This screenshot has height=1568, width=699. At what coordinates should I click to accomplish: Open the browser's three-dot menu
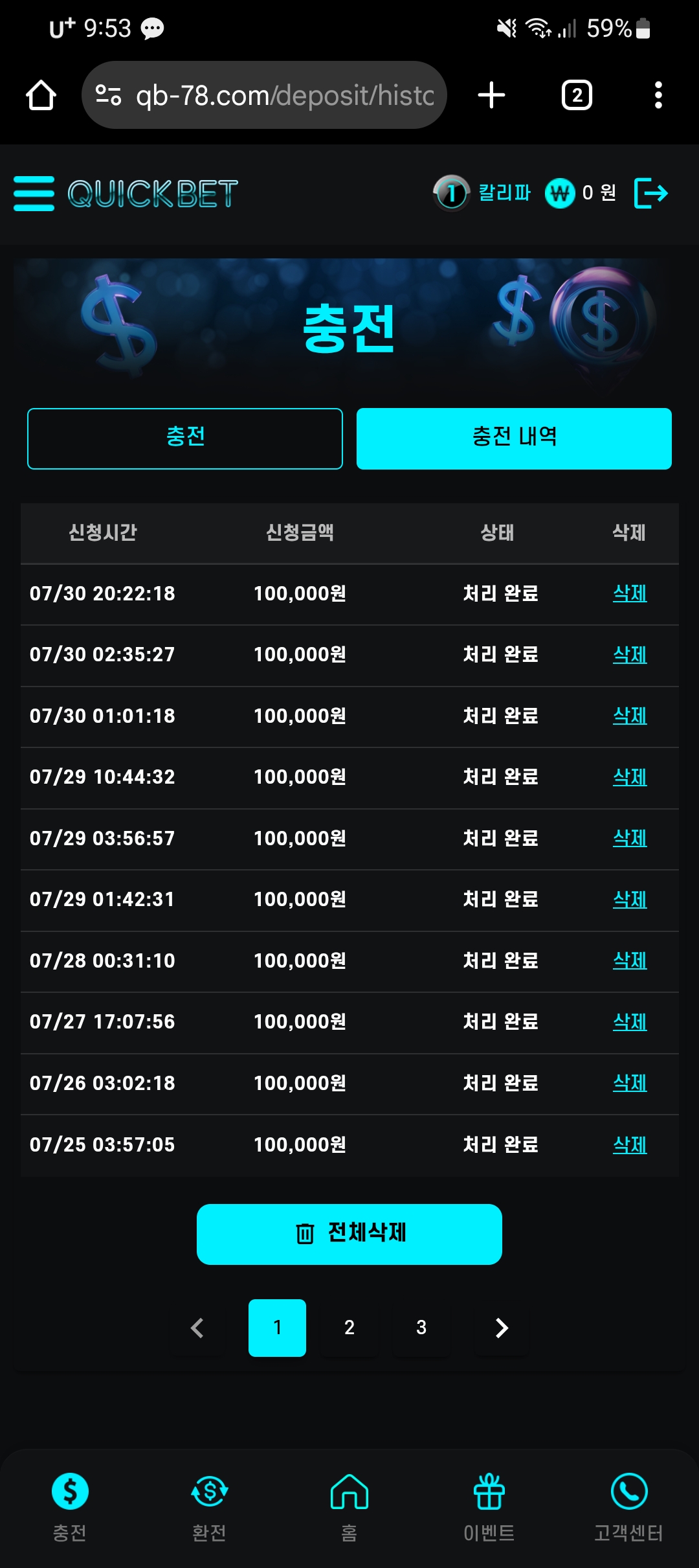[x=658, y=95]
